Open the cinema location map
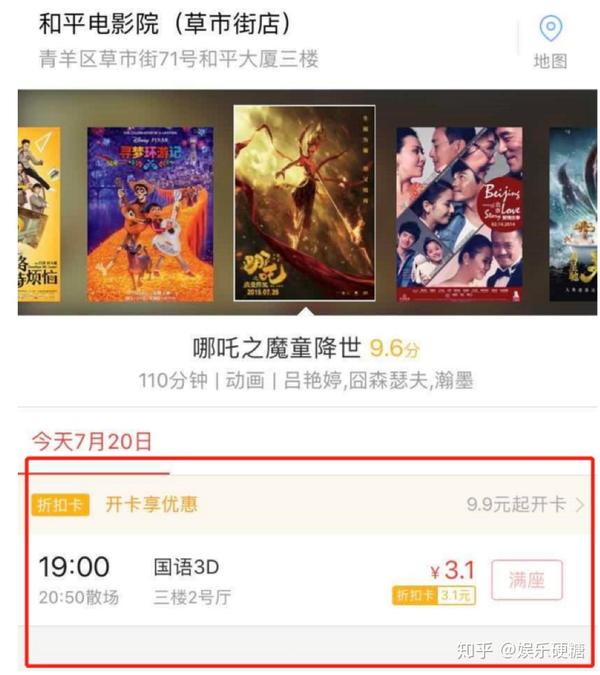The width and height of the screenshot is (600, 675). (550, 40)
